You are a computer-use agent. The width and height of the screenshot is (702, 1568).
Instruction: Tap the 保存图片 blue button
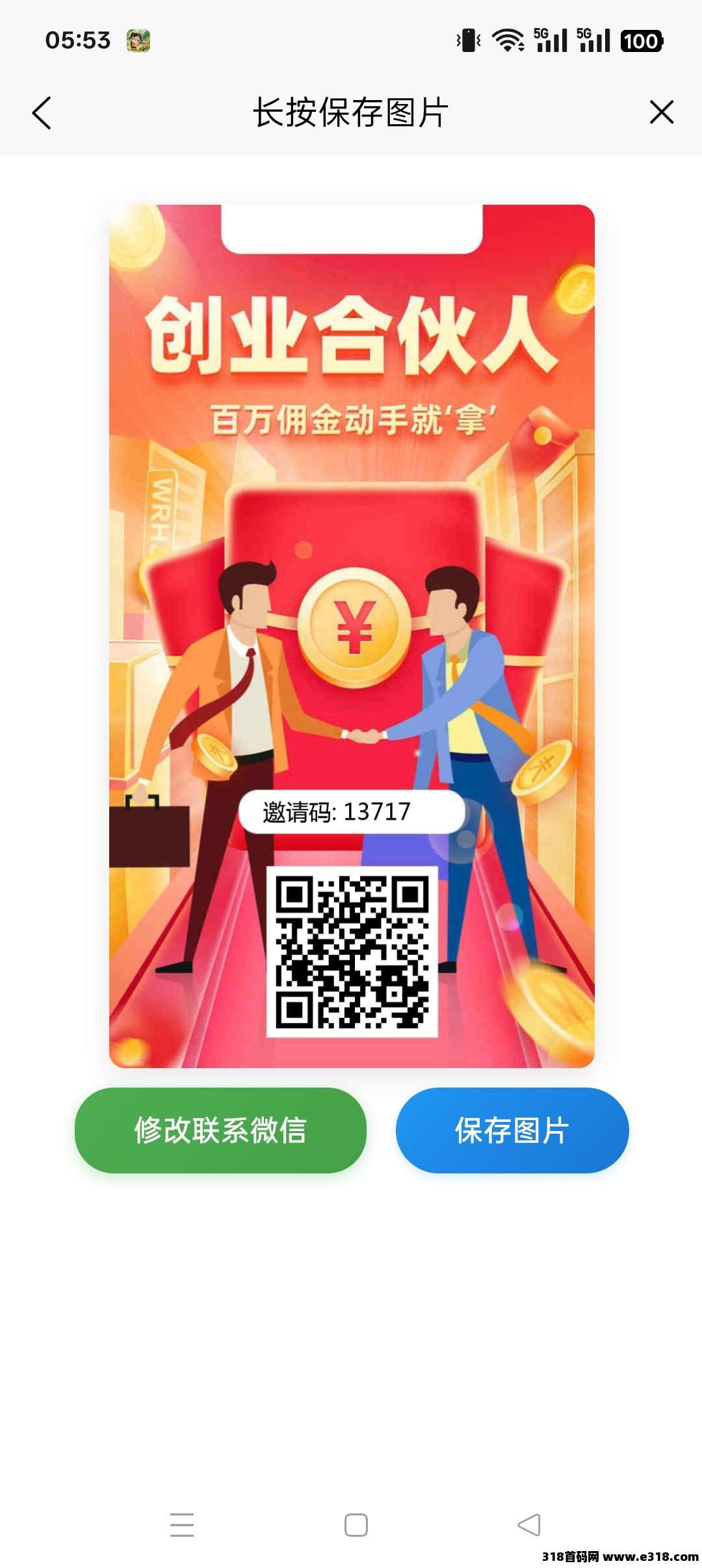513,1130
